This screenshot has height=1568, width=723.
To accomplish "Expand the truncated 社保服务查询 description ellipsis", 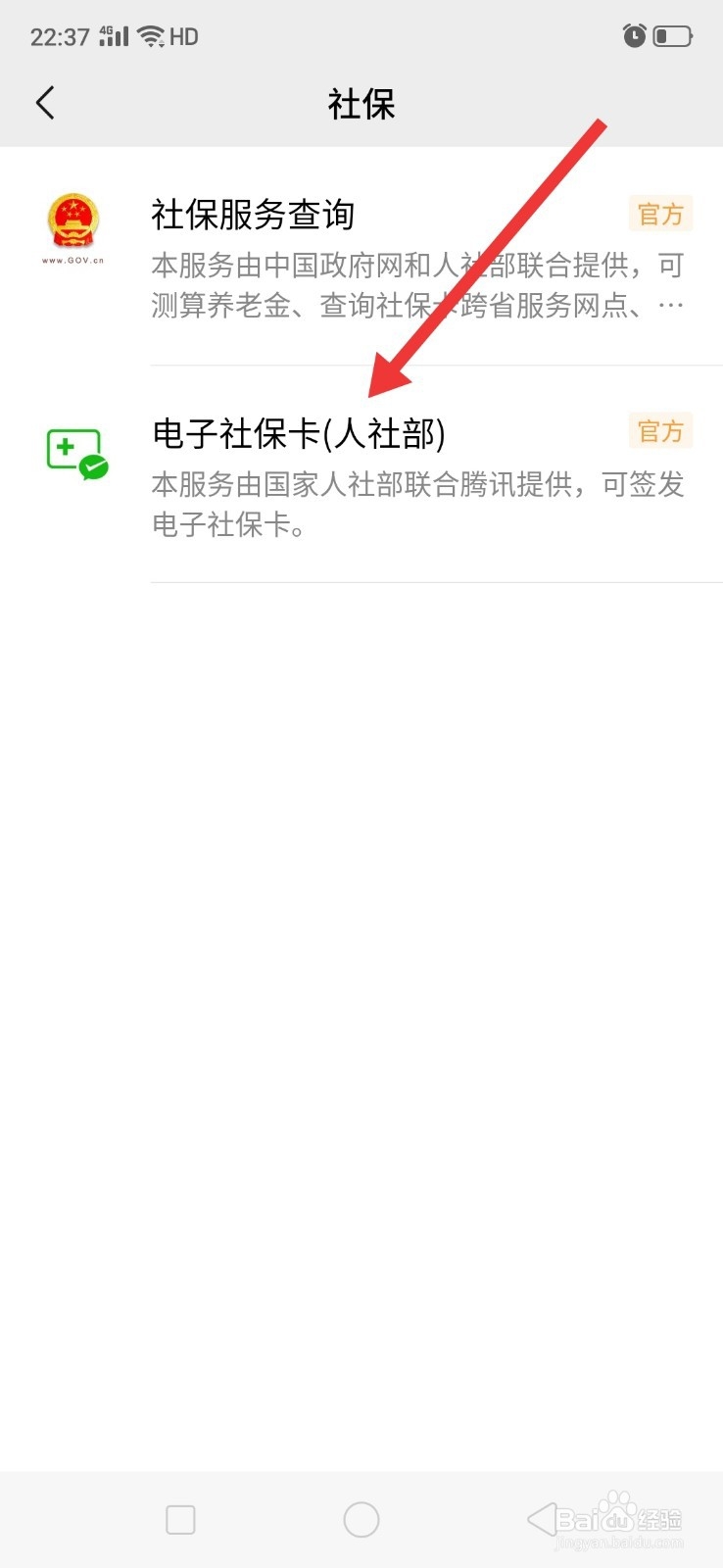I will pyautogui.click(x=672, y=305).
